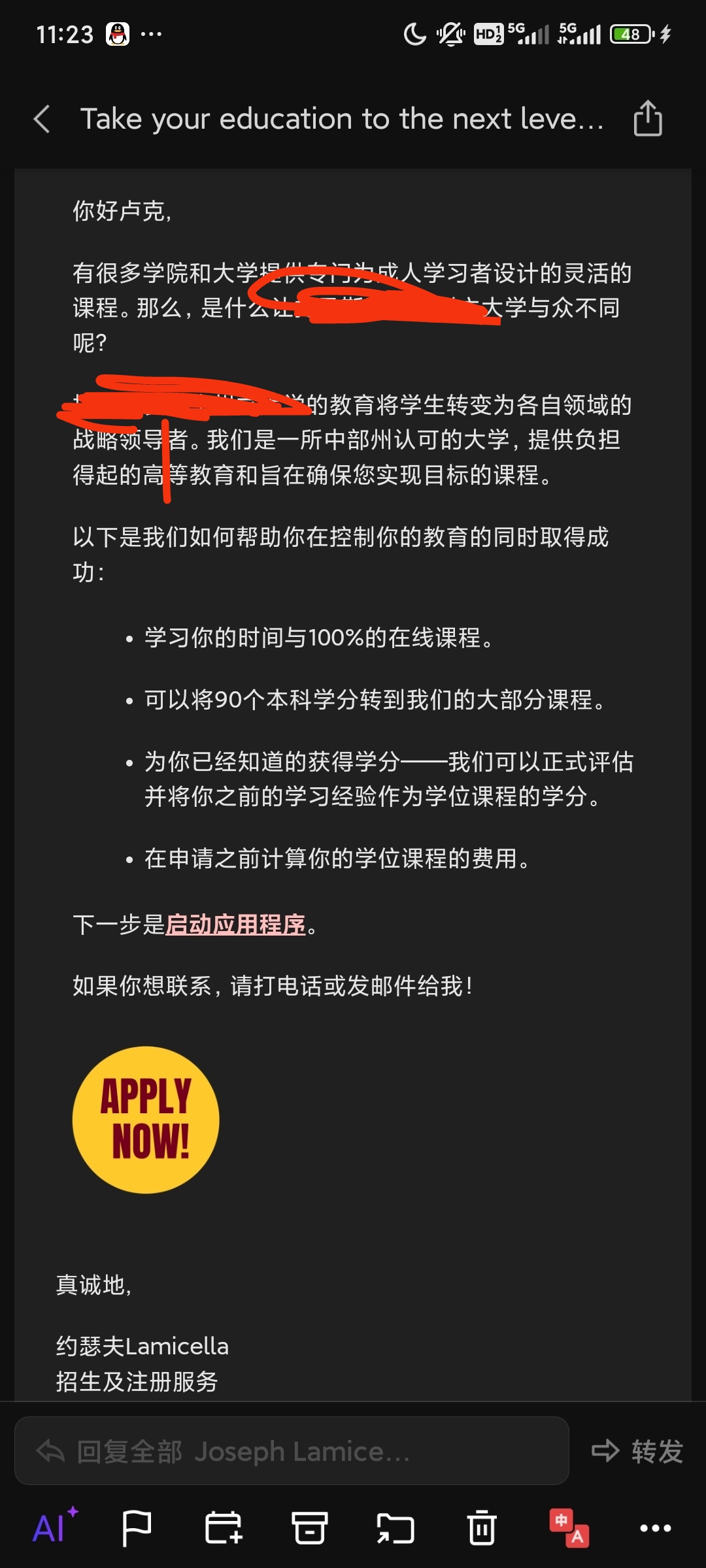This screenshot has width=706, height=1568.
Task: Forward this email with 转发
Action: click(x=637, y=1451)
